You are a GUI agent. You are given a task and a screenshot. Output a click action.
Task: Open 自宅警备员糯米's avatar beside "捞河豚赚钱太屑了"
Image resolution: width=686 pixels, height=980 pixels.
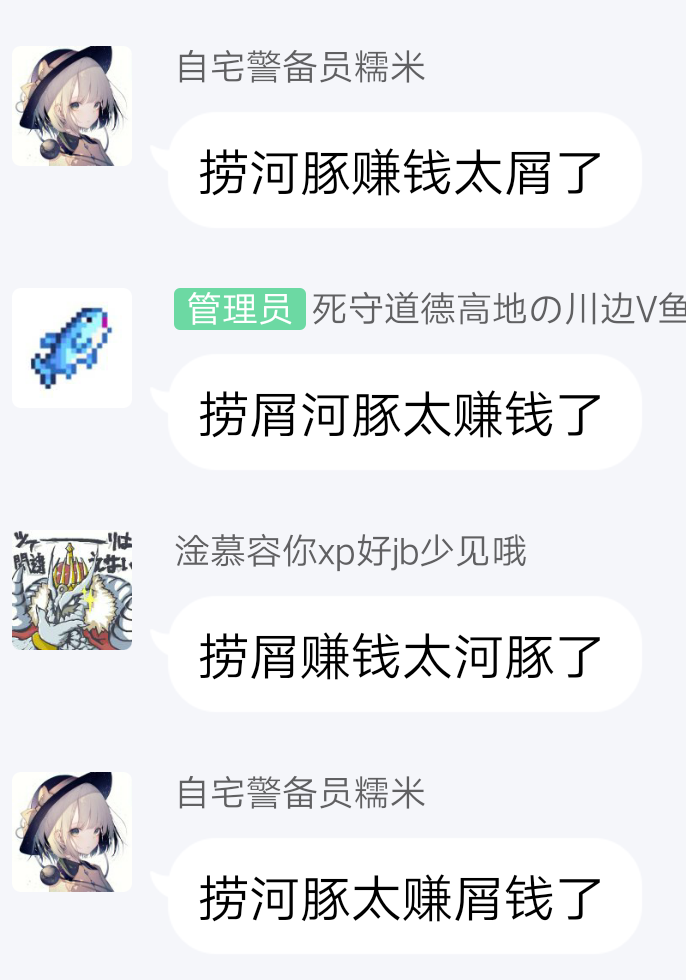pyautogui.click(x=72, y=106)
